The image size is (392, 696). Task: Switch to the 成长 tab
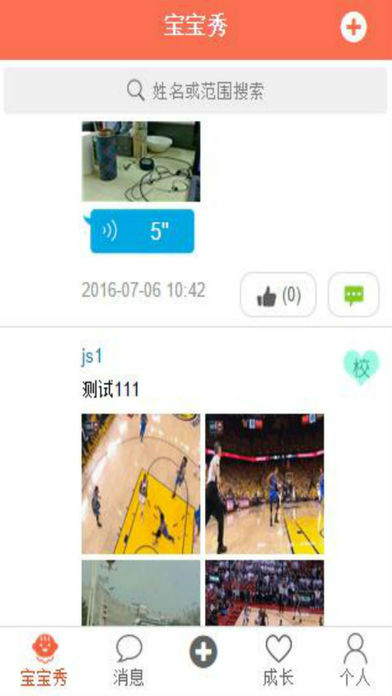[x=278, y=660]
